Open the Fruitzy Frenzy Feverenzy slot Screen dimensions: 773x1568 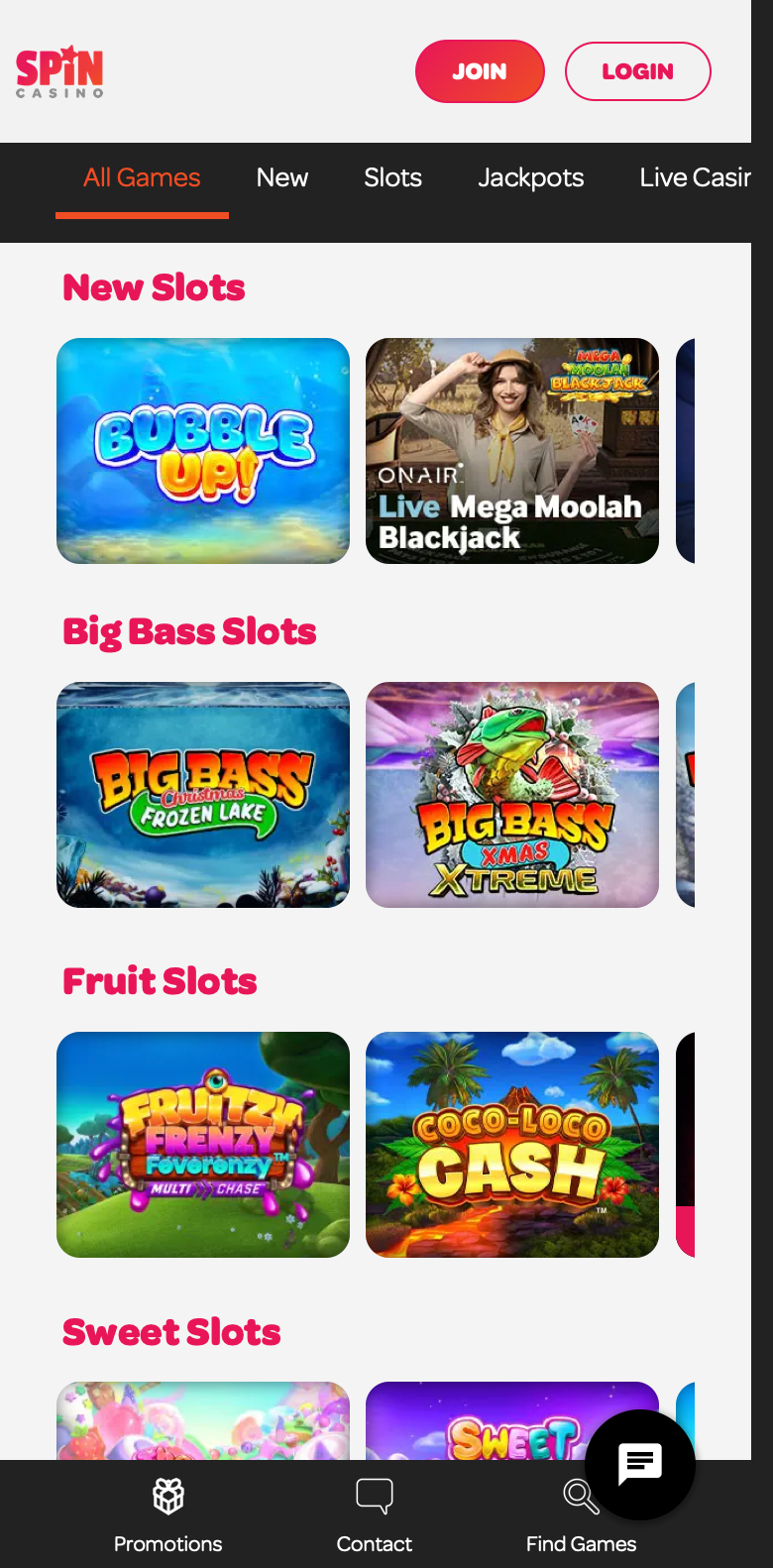(203, 1145)
